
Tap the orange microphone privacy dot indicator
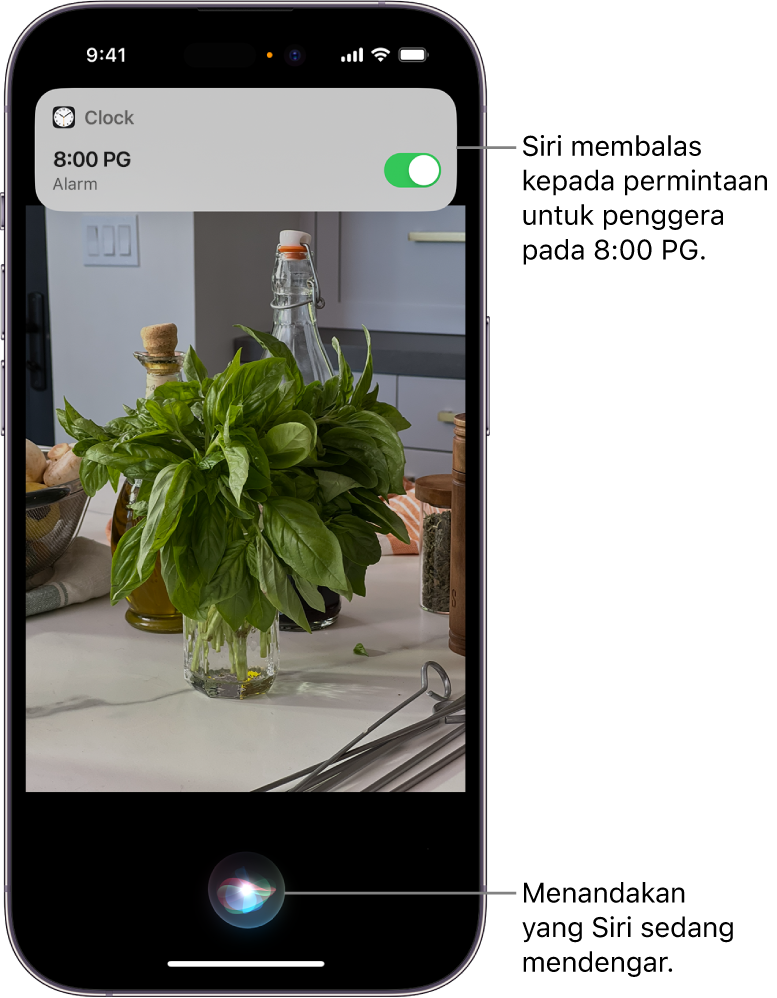pos(267,56)
